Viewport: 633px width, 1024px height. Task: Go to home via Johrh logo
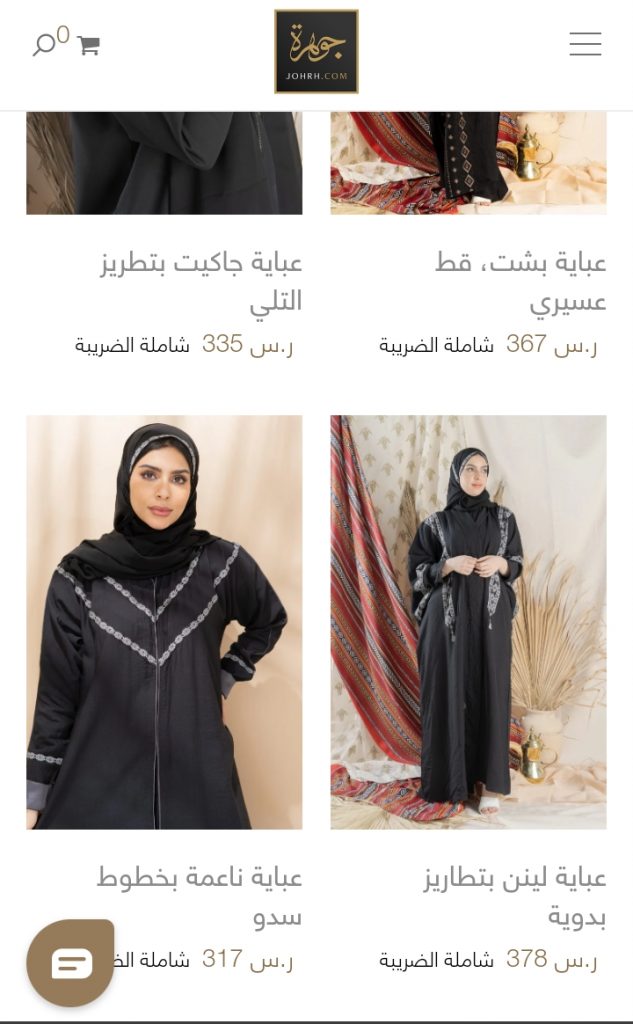coord(316,51)
